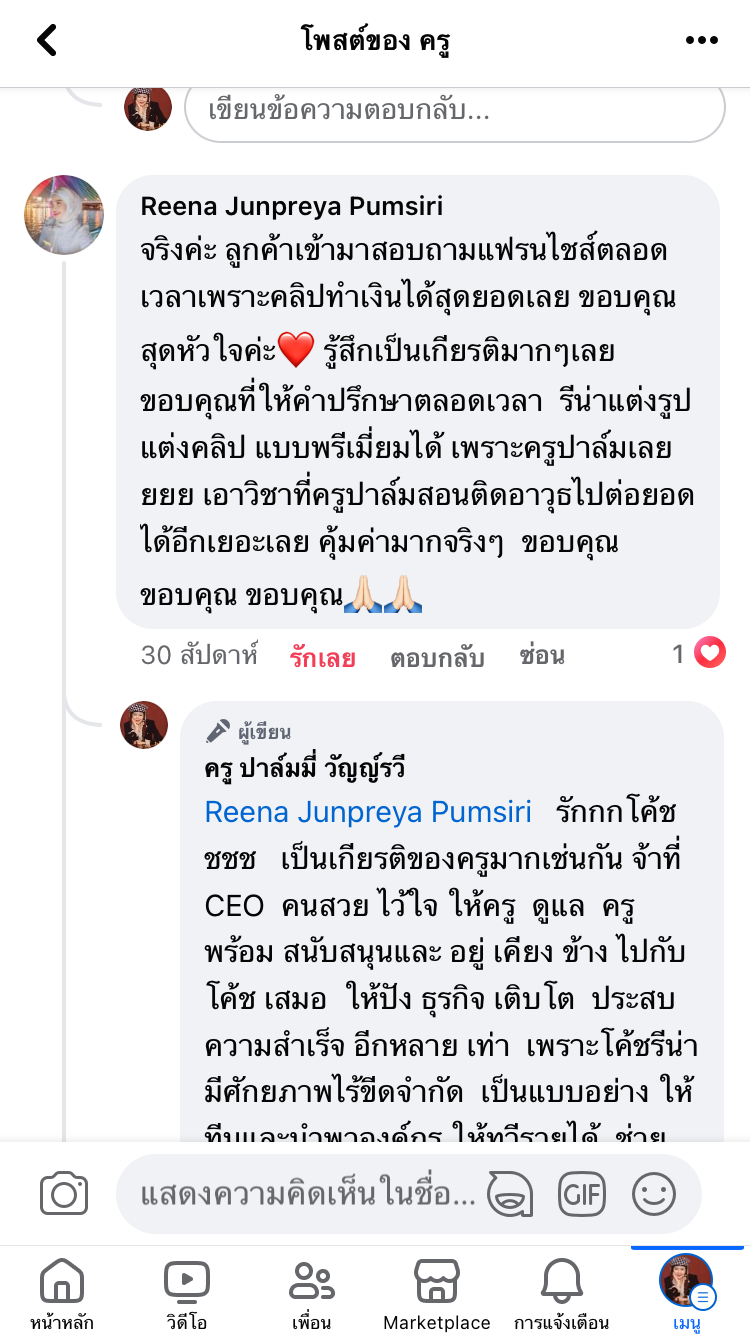750x1334 pixels.
Task: Tap the เขียนข้อความตอบกลับ reply field
Action: click(454, 110)
